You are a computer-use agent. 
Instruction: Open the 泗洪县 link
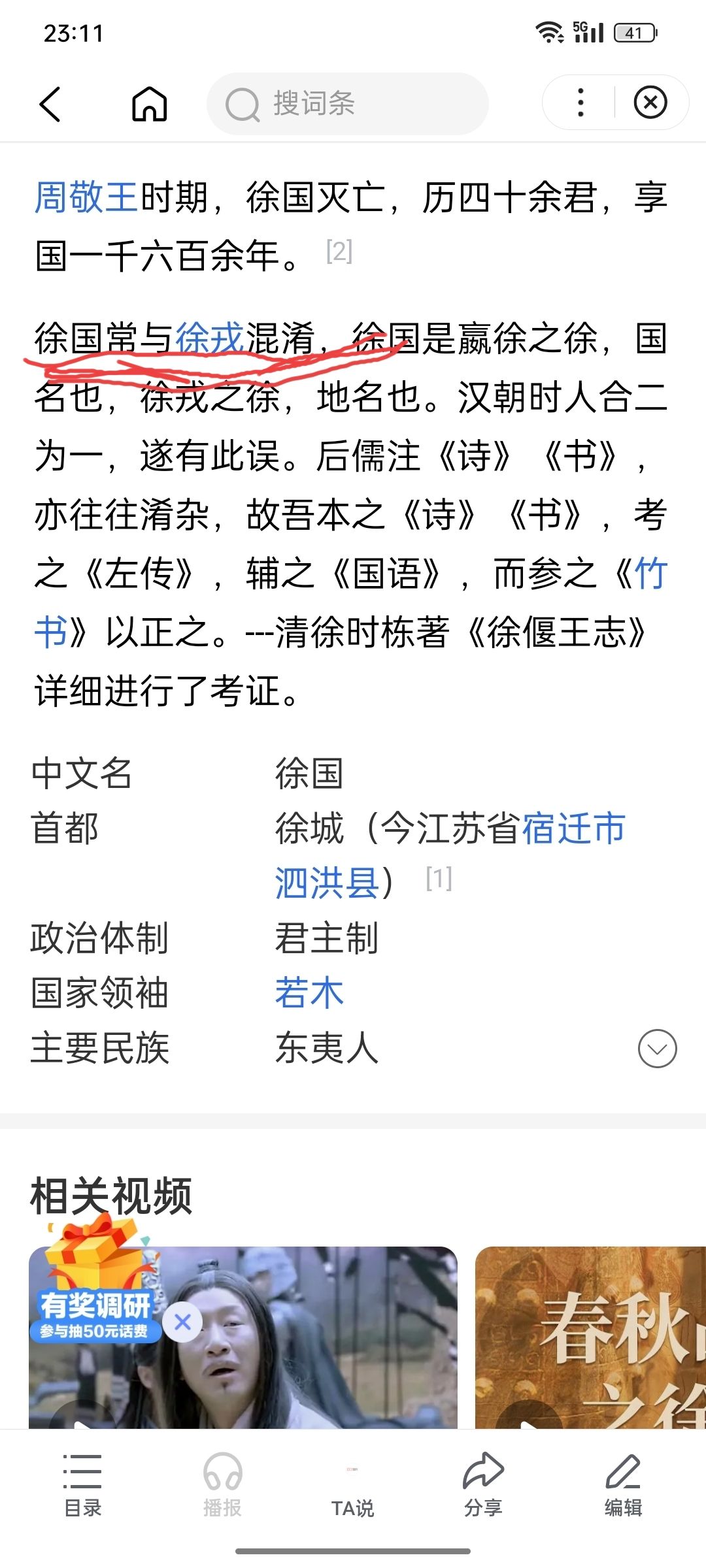click(x=327, y=883)
